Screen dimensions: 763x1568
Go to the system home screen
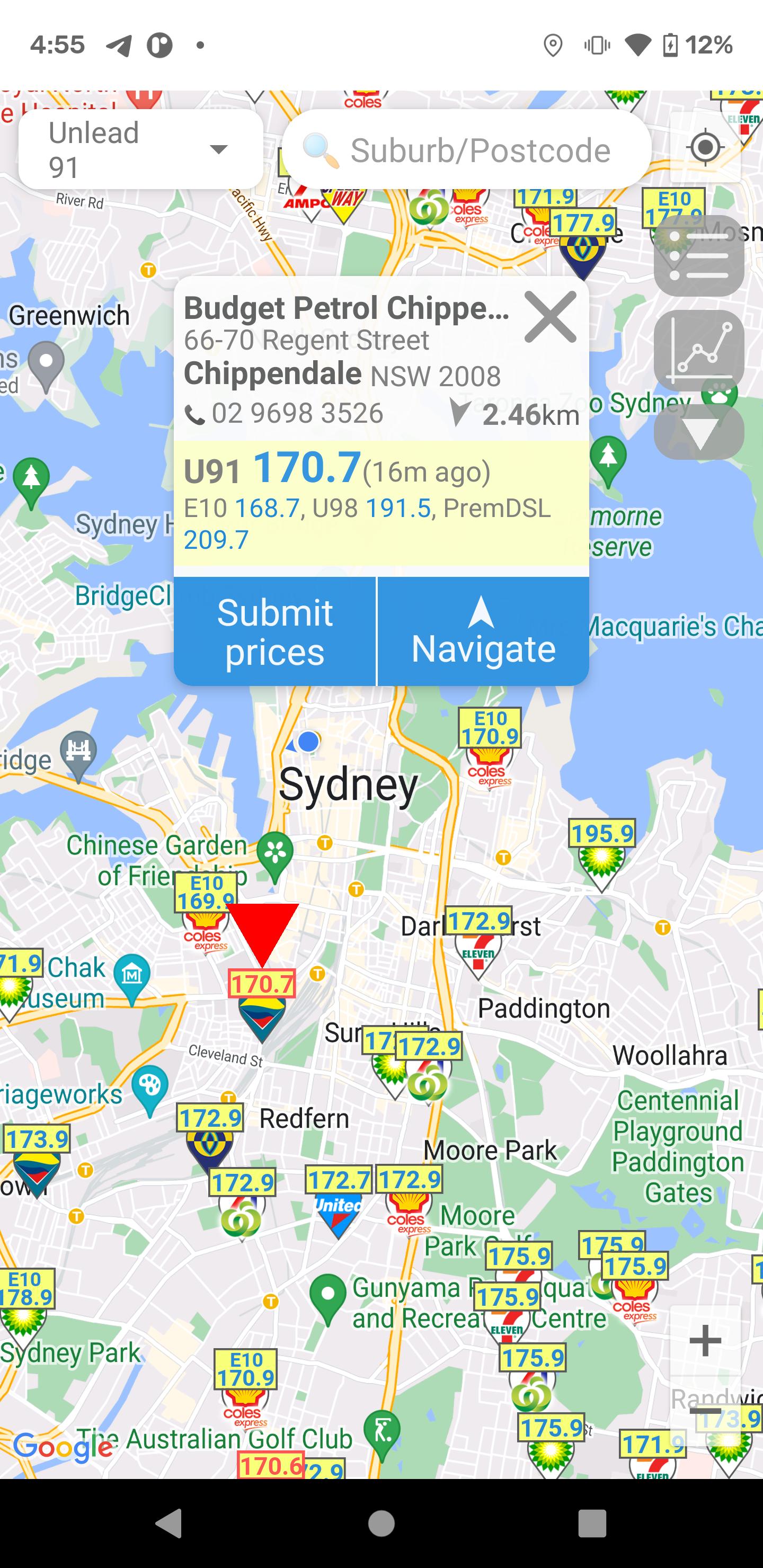point(381,1523)
